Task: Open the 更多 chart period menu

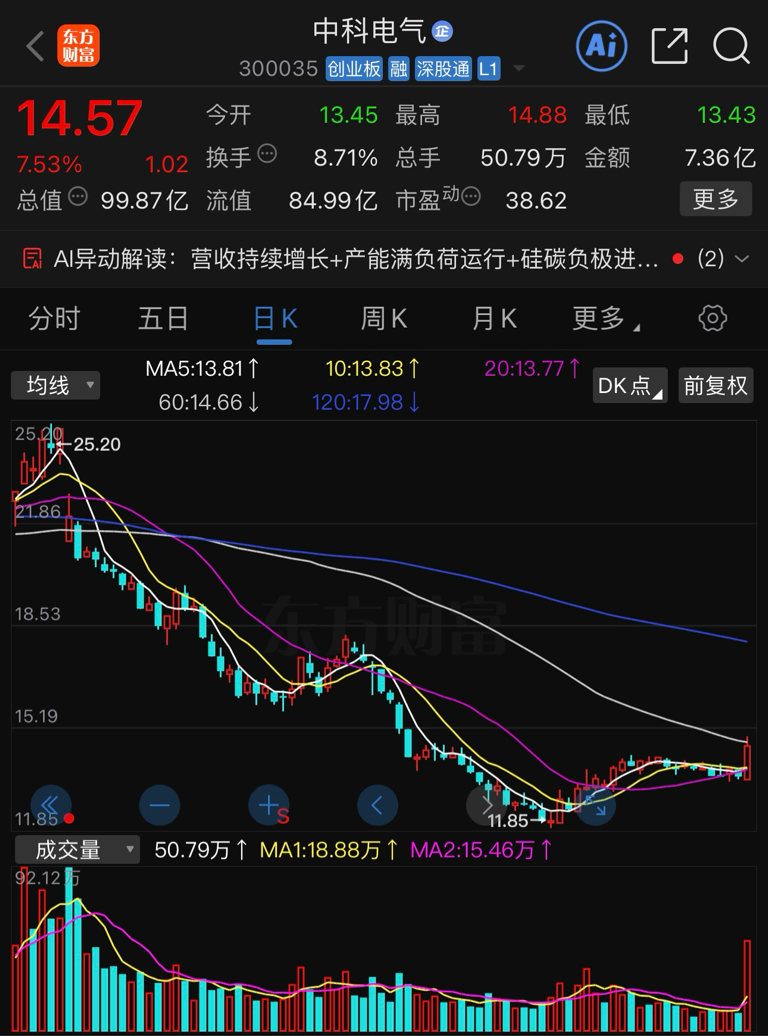Action: [x=605, y=318]
